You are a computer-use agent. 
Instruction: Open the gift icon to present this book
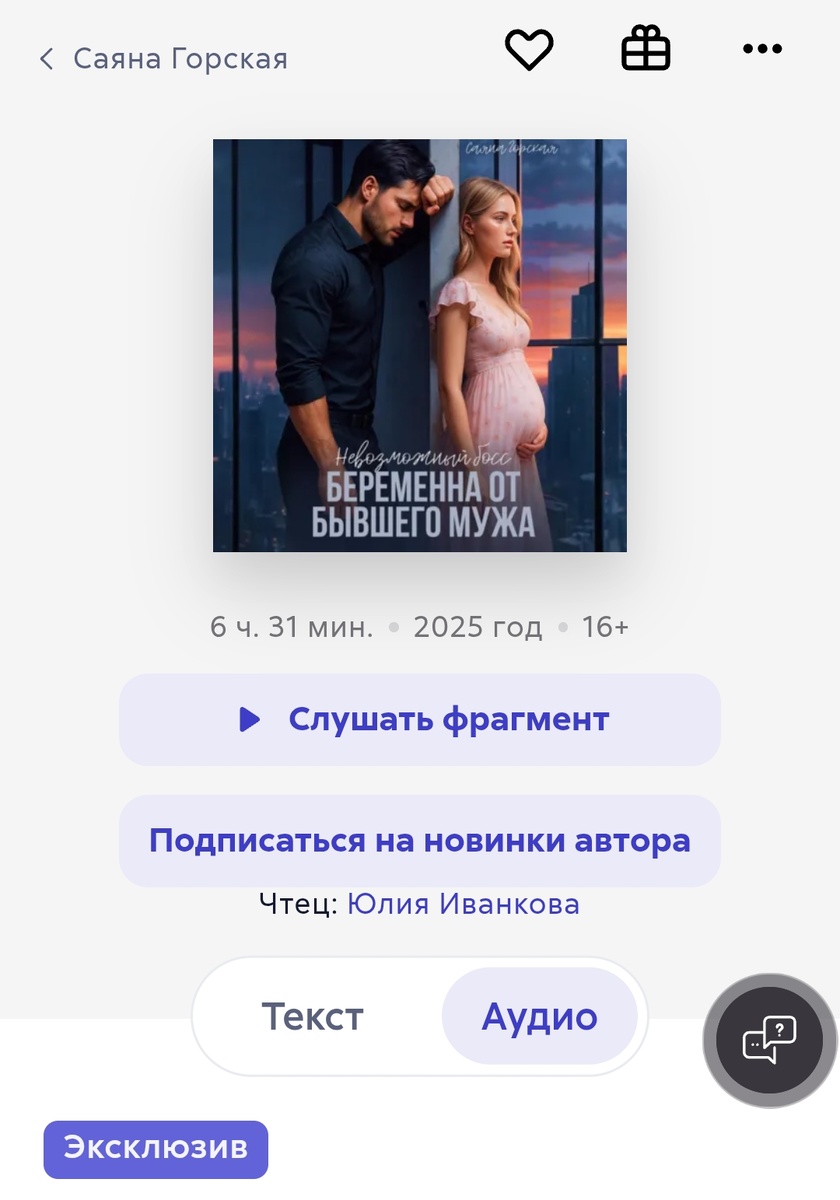coord(645,48)
